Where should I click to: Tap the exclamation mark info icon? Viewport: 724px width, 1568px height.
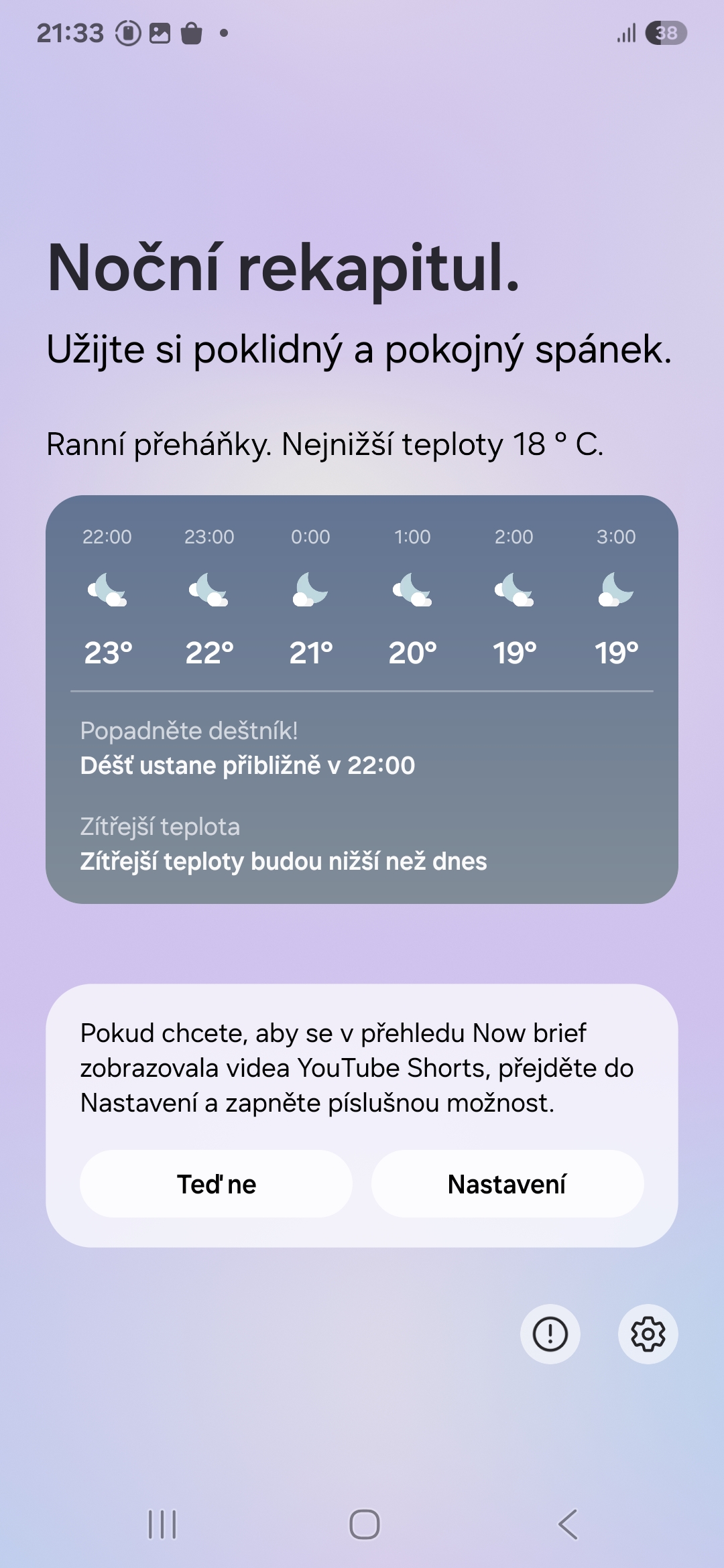pos(550,1333)
